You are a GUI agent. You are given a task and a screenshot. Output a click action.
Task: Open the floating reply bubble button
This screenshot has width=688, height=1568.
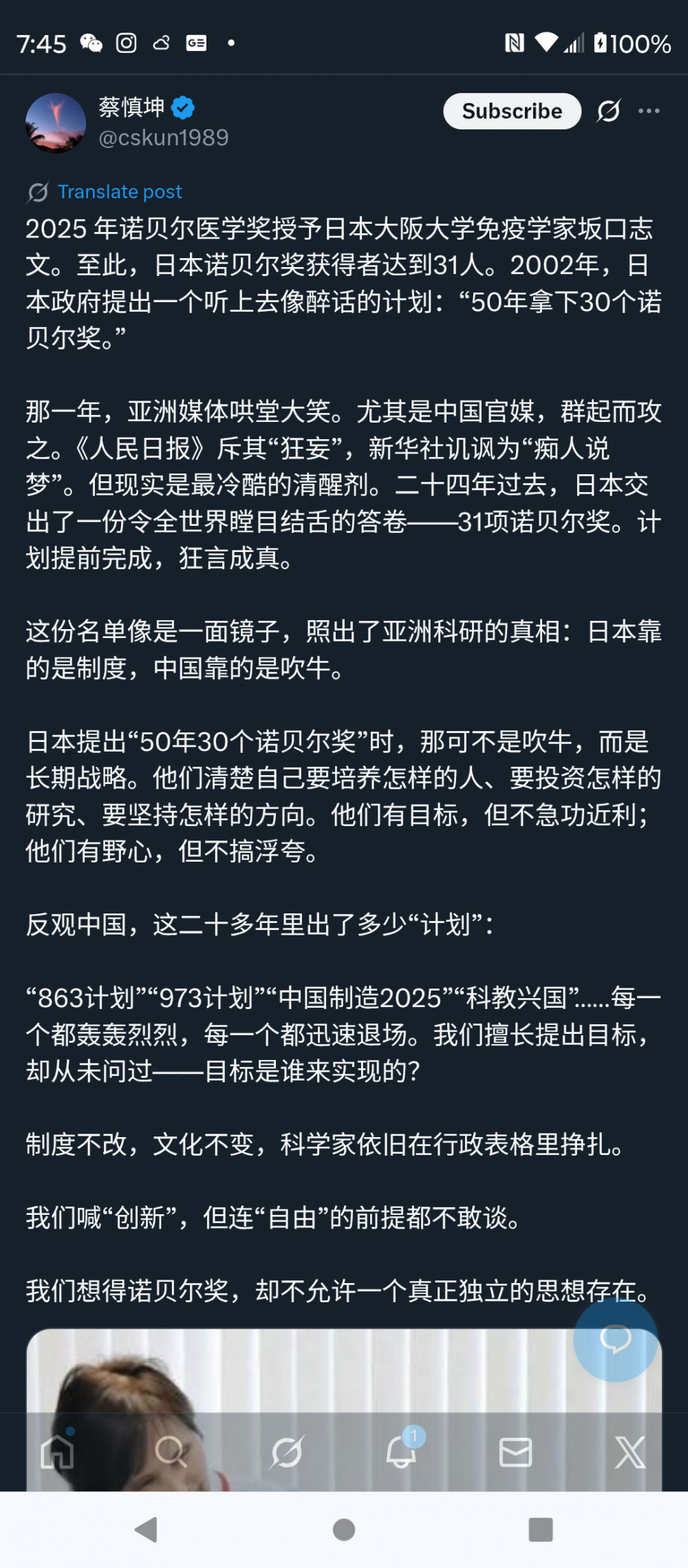point(615,1338)
